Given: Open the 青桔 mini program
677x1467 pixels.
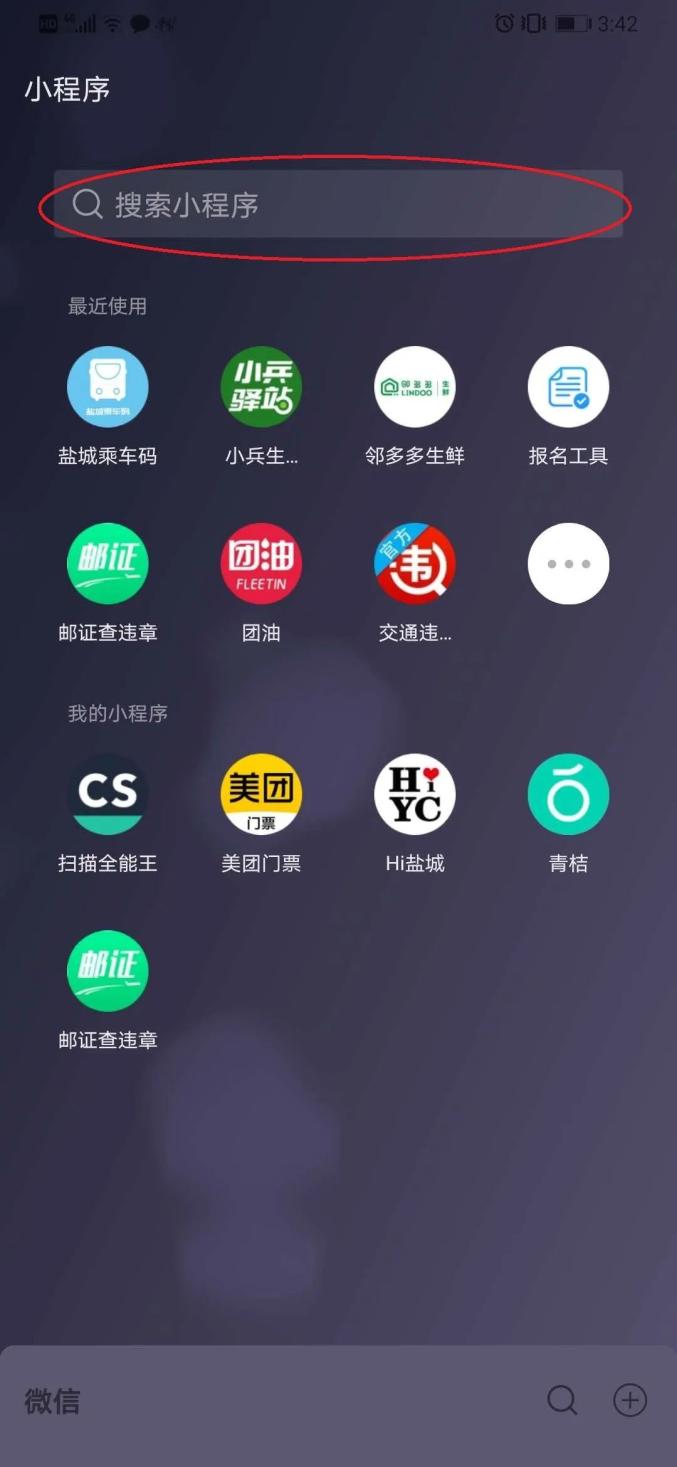Looking at the screenshot, I should coord(568,795).
